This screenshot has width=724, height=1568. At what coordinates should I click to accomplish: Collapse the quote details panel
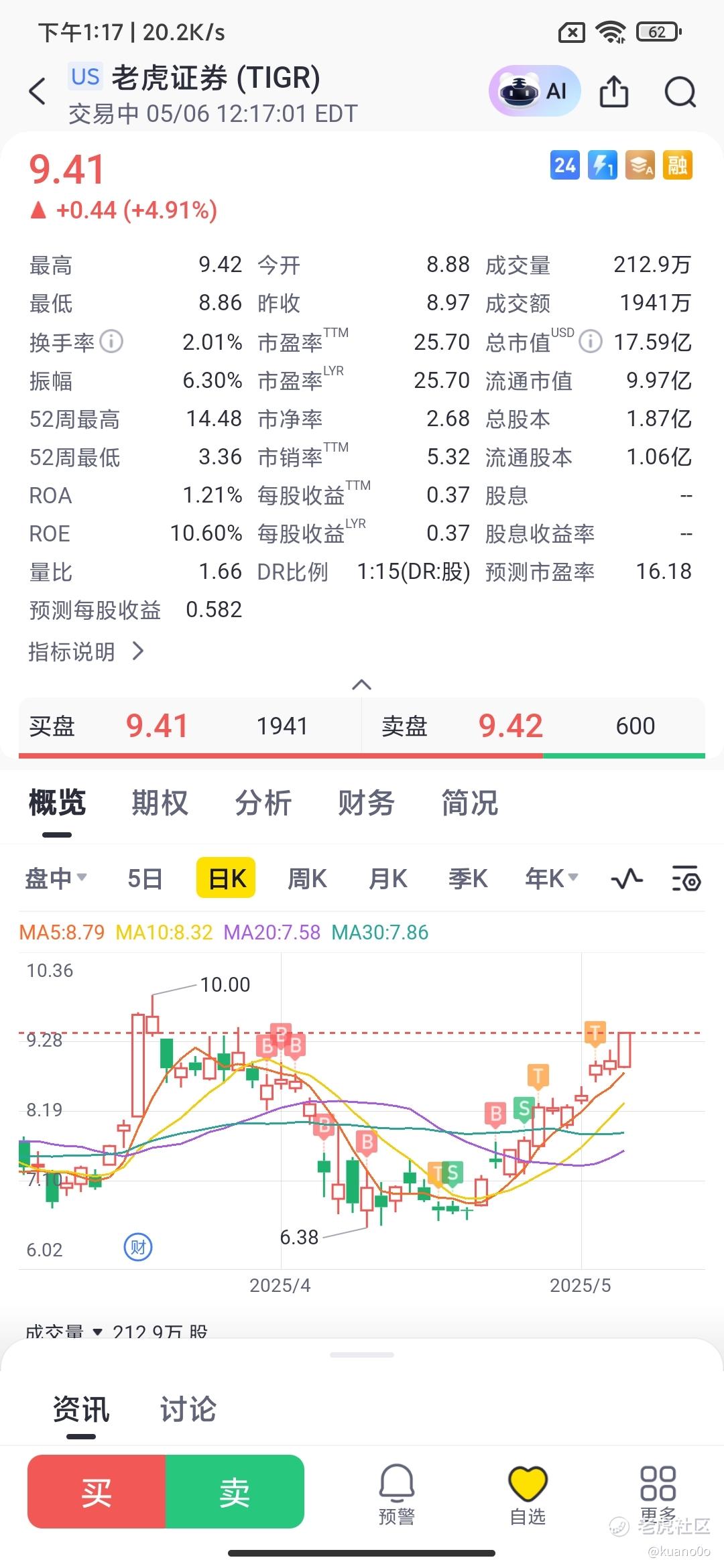362,684
